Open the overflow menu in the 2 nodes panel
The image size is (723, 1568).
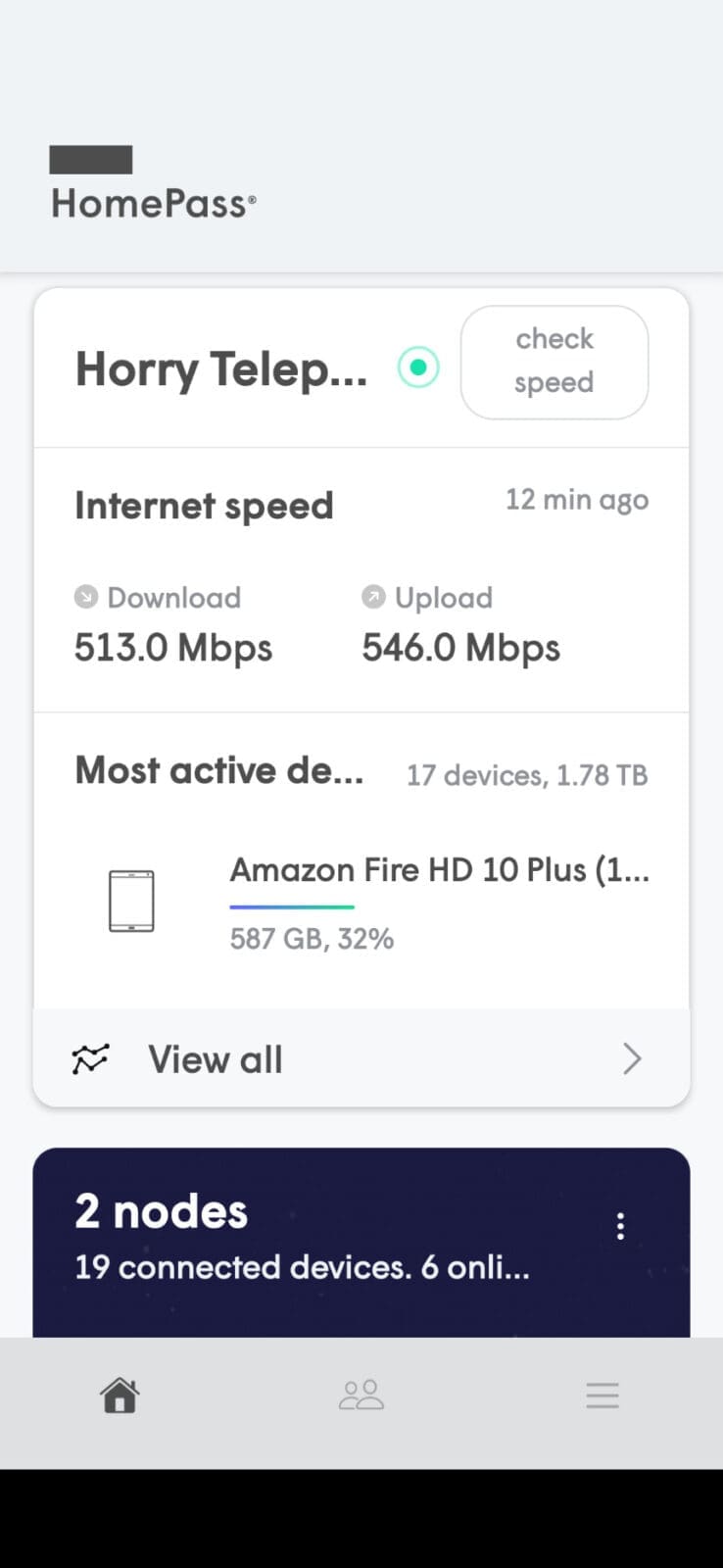[620, 1225]
